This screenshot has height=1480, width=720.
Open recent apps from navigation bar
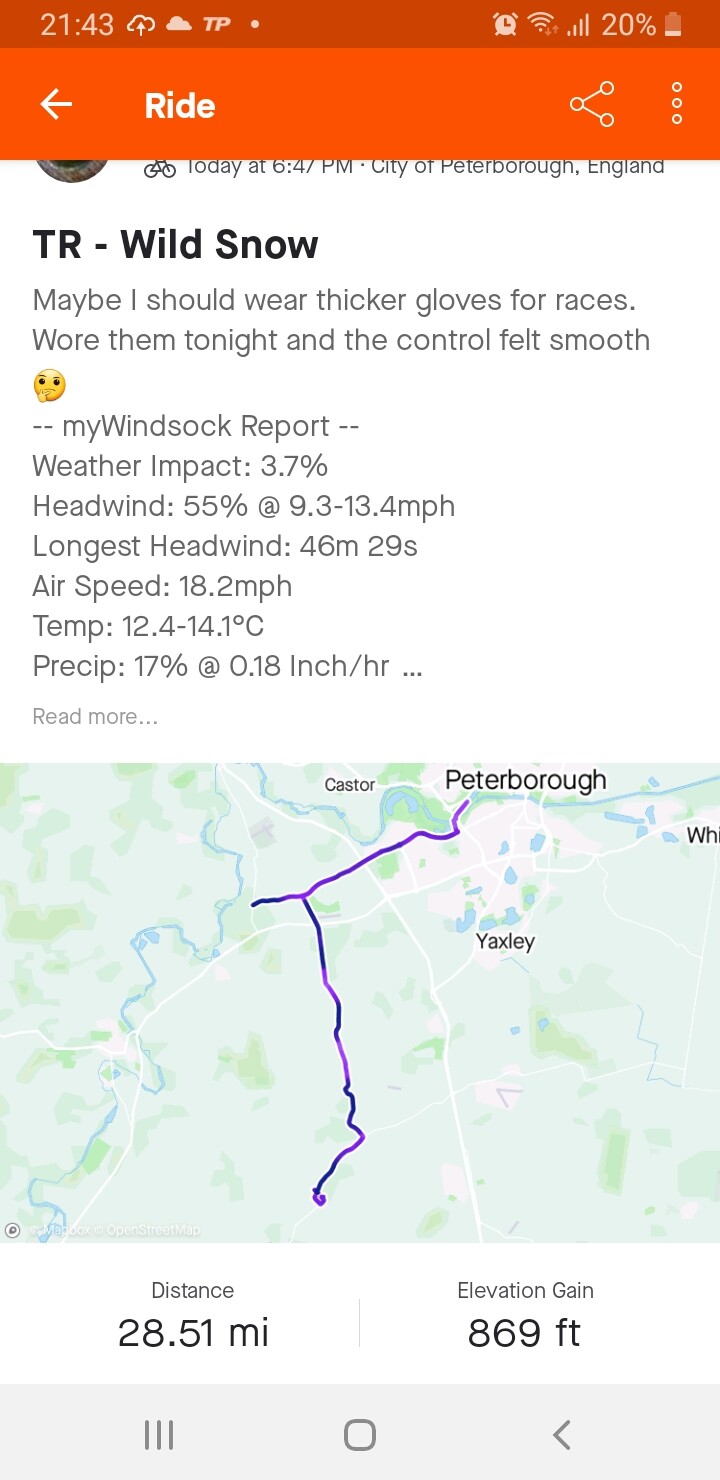(159, 1435)
